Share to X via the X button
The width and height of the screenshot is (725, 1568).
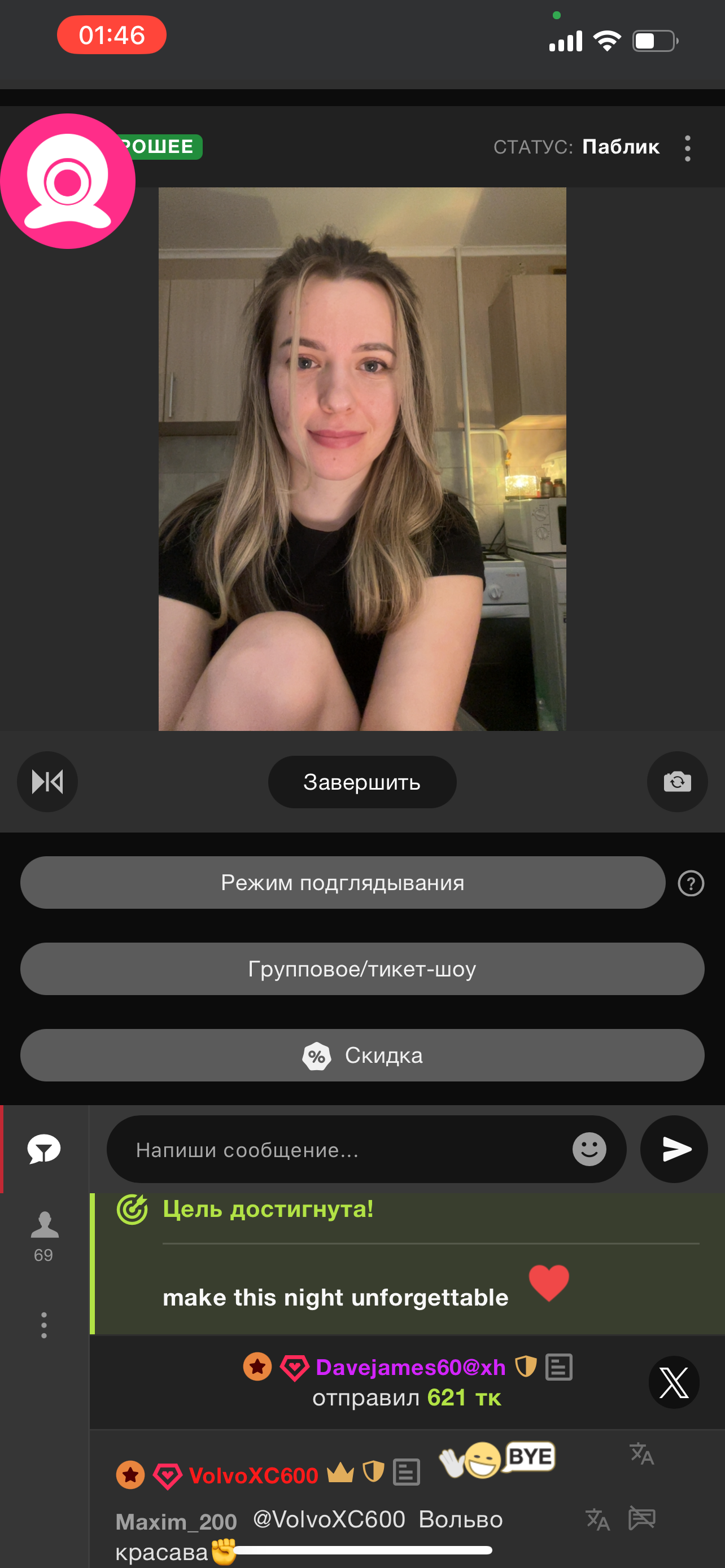pos(674,1382)
